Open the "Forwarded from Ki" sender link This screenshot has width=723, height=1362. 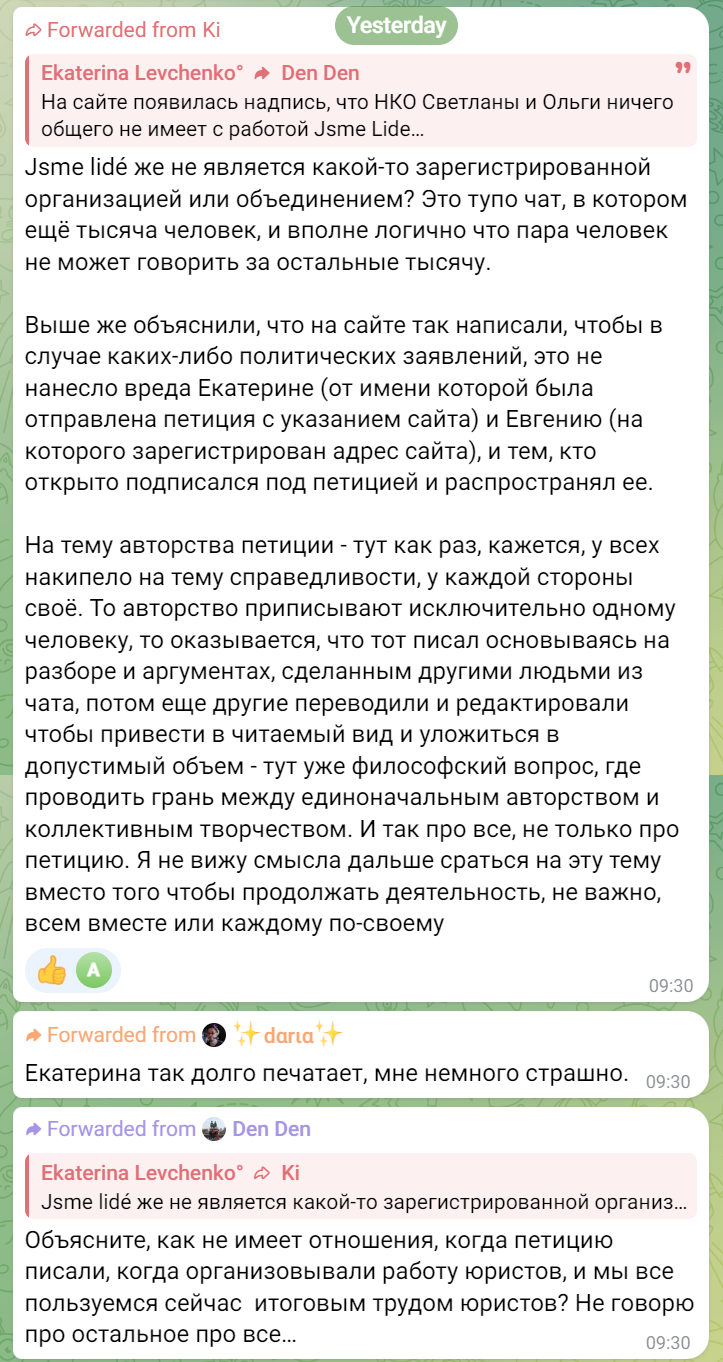122,30
